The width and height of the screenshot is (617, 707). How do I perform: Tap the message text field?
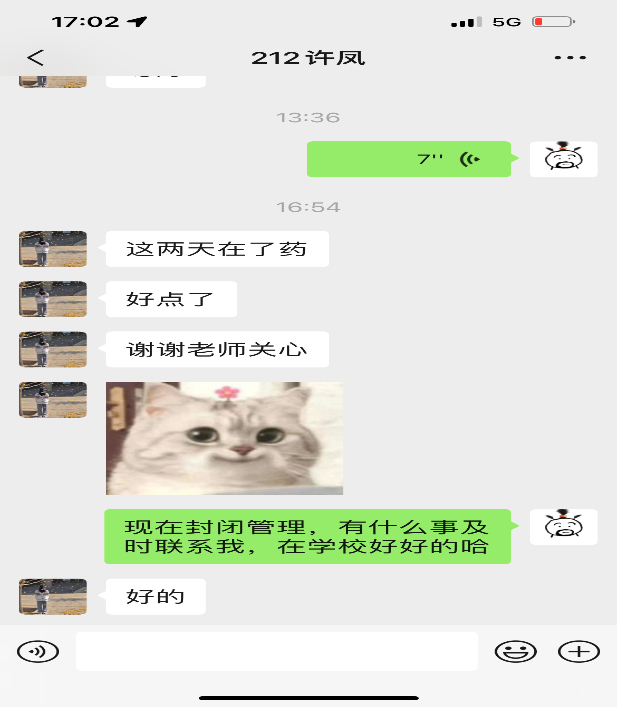277,651
